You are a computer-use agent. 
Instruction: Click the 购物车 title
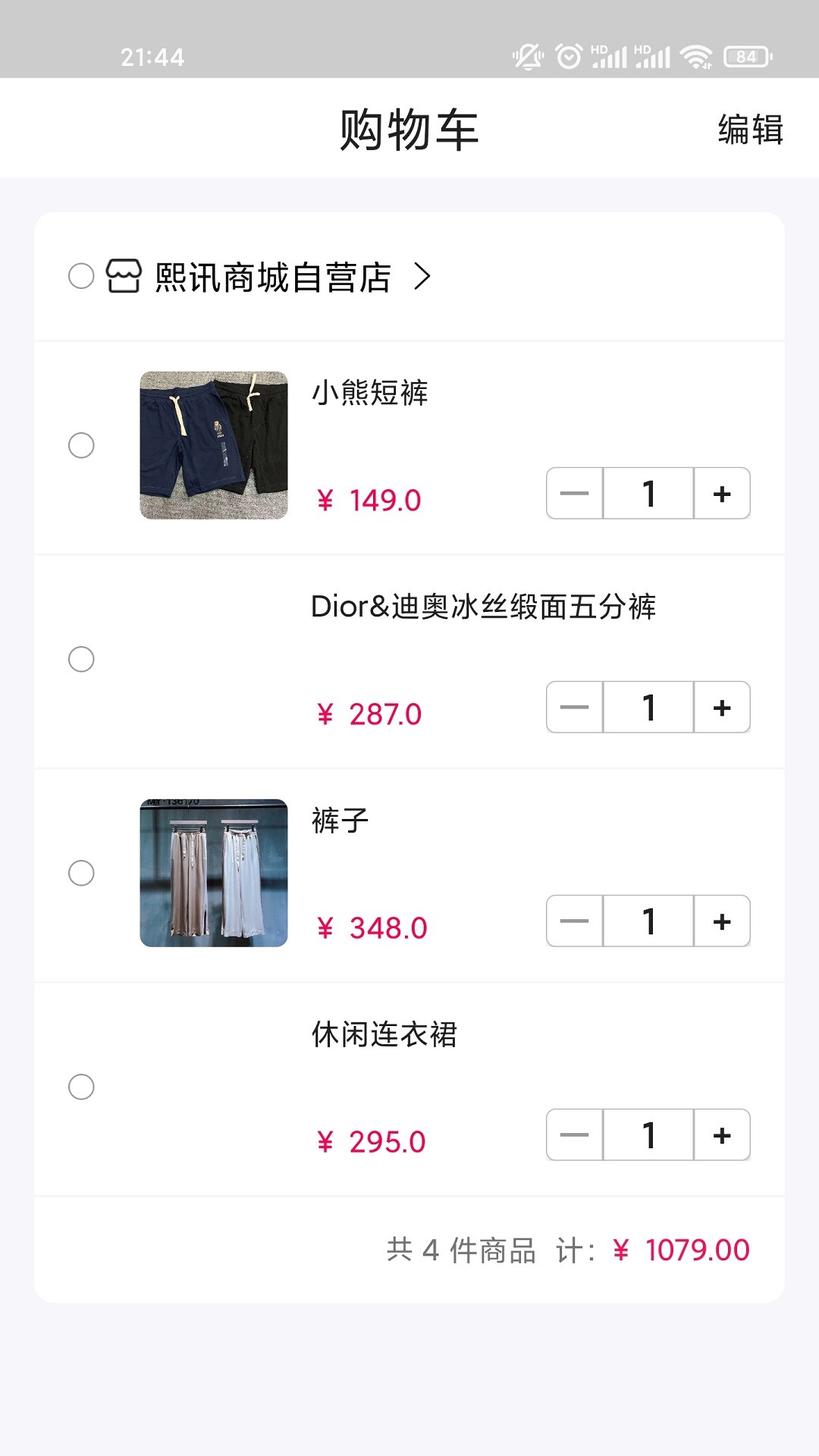(x=409, y=125)
